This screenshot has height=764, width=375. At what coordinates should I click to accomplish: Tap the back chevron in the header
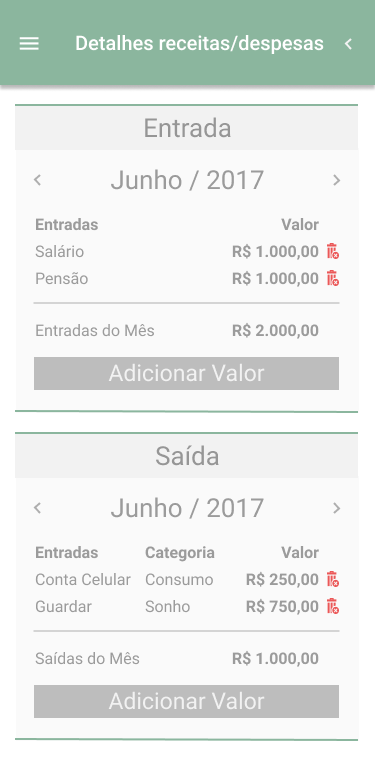348,44
